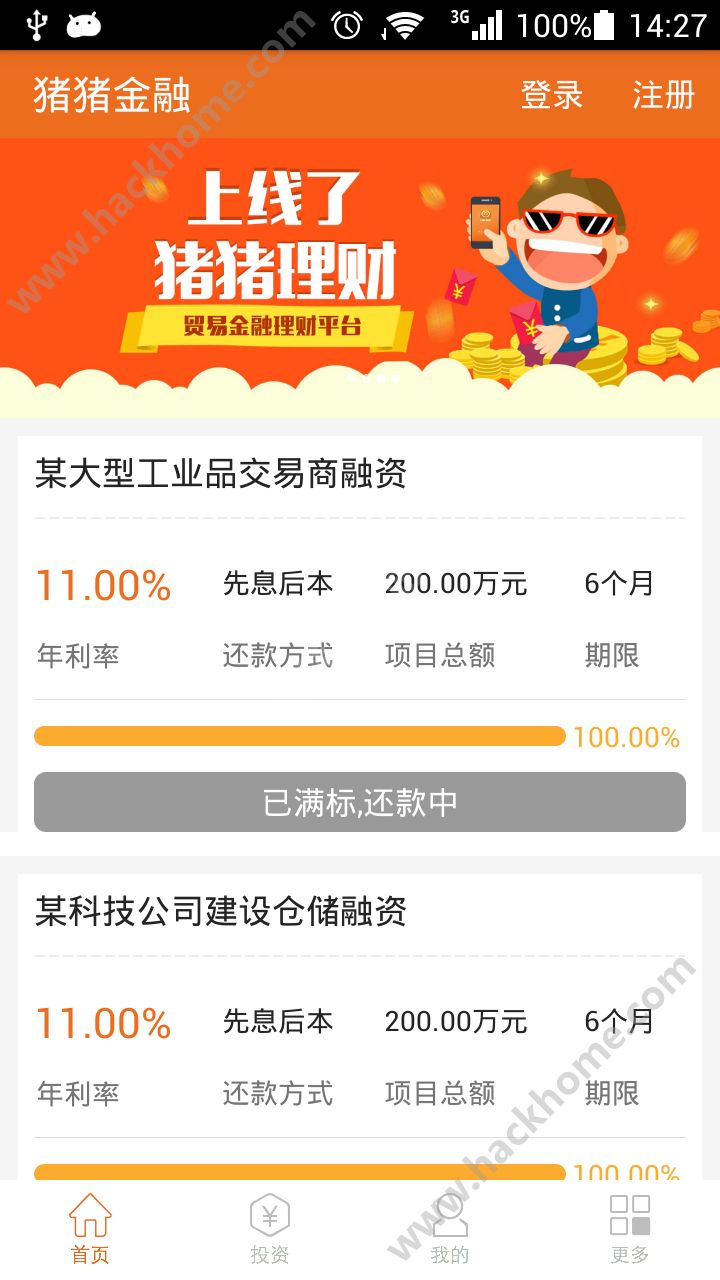The width and height of the screenshot is (720, 1280).
Task: Tap the 注册 register button
Action: (663, 95)
